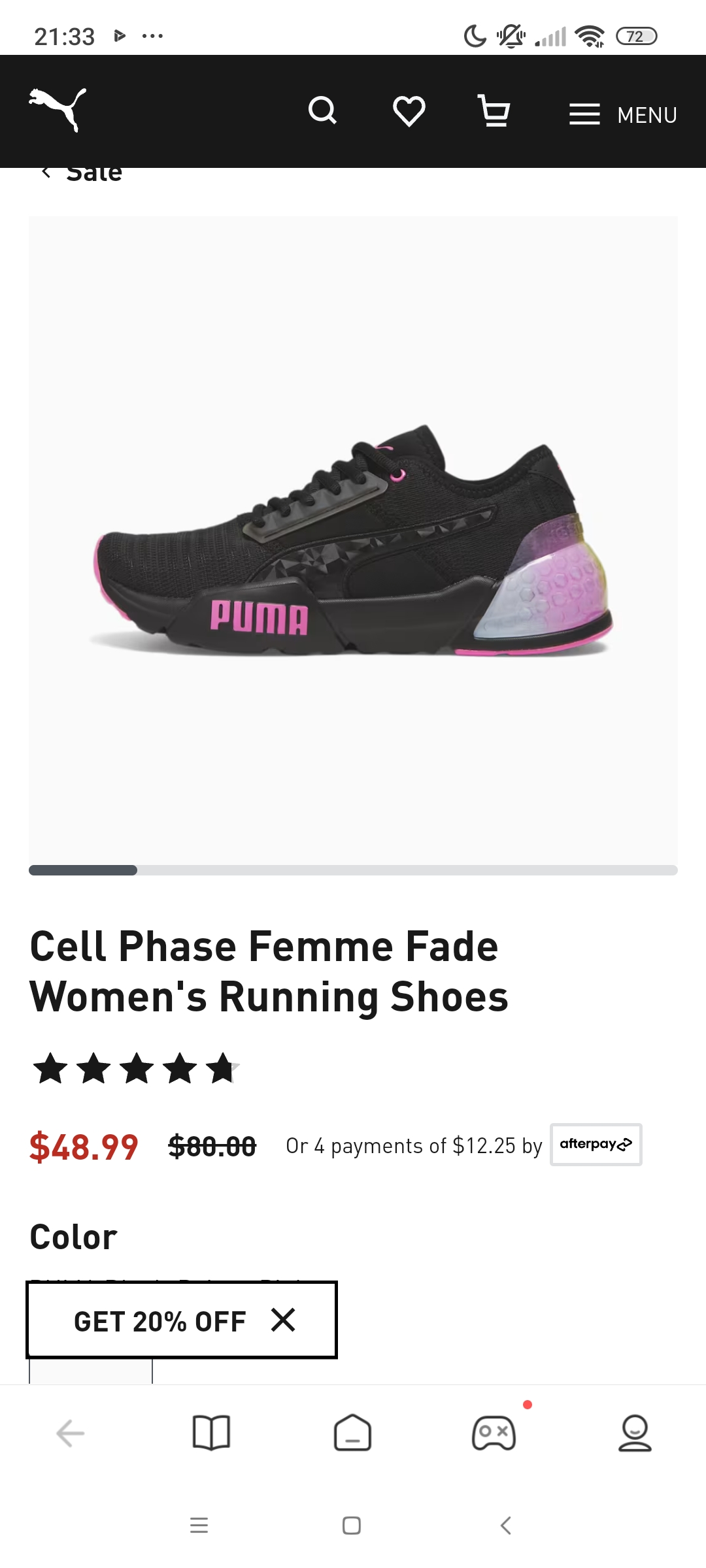Screen dimensions: 706x1568
Task: Open the shopping cart
Action: tap(494, 111)
